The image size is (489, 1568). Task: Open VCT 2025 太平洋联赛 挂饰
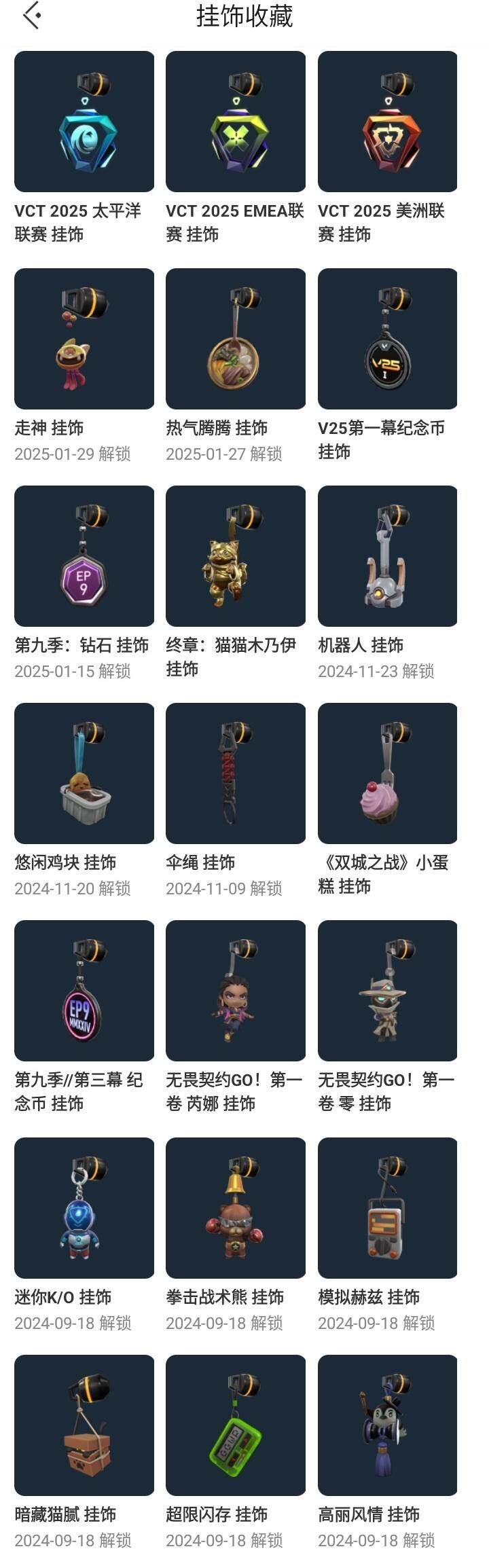tap(84, 122)
